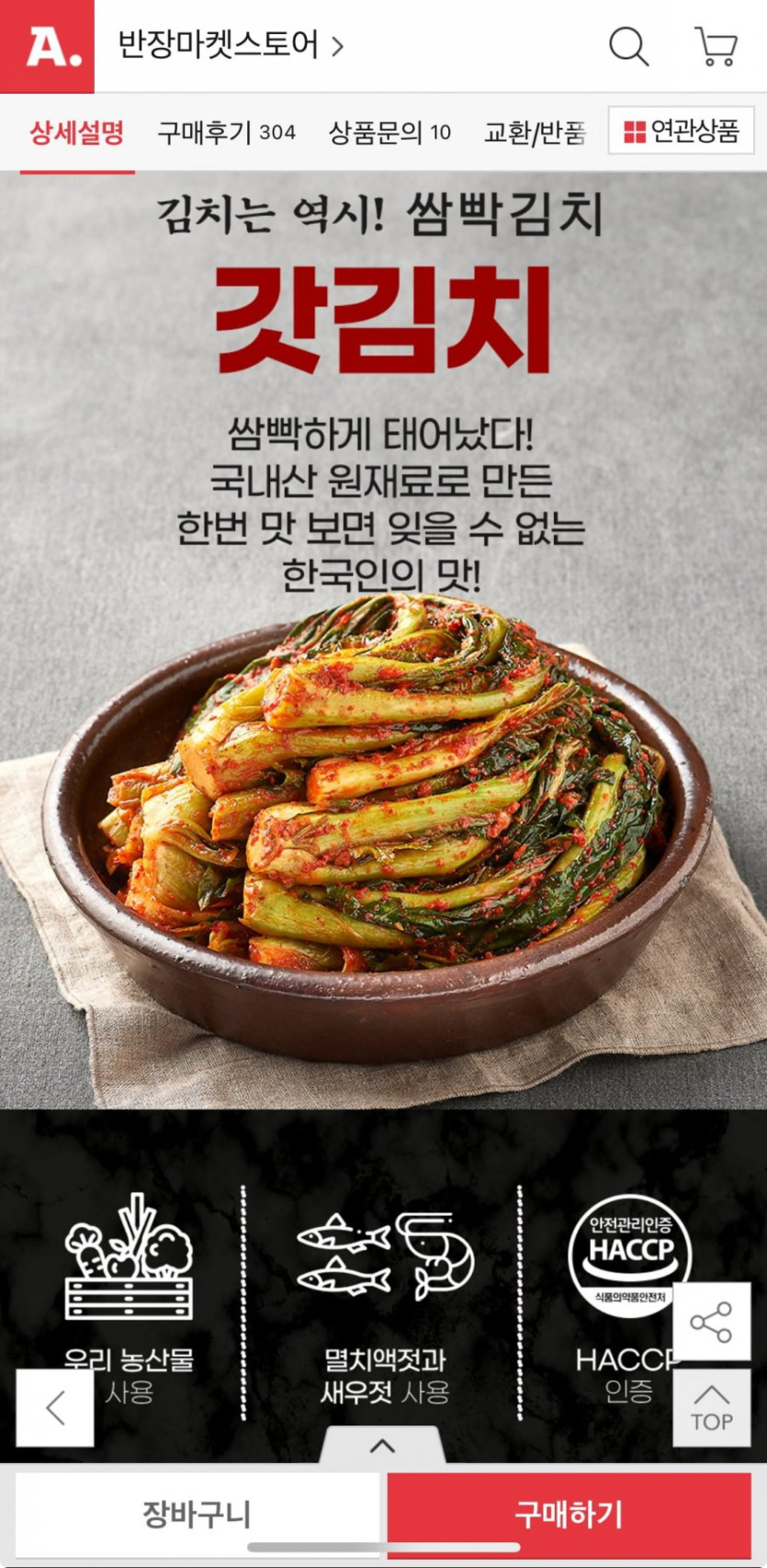Switch to the 상세설명 tab
The height and width of the screenshot is (1568, 767).
77,132
